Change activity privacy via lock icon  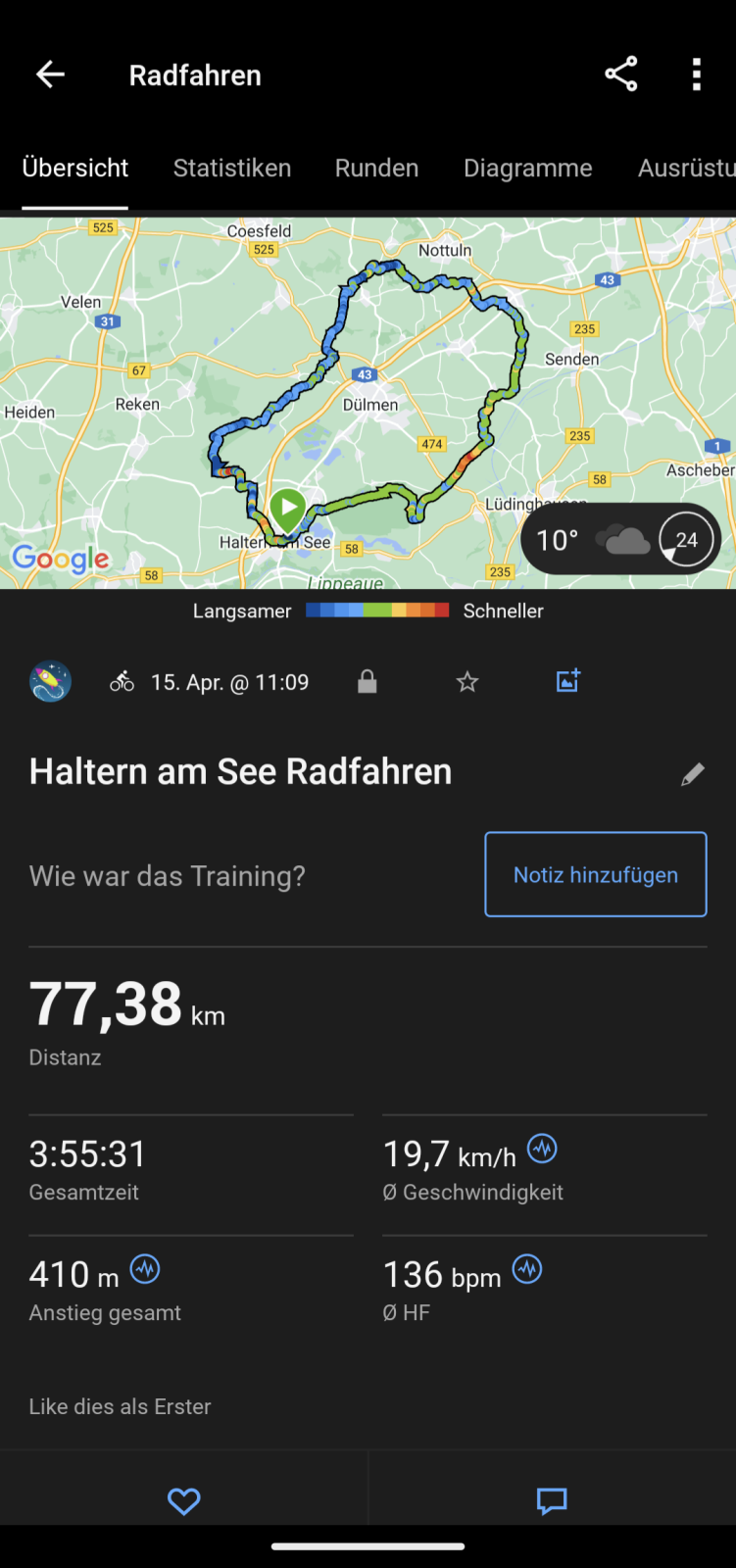(x=368, y=682)
